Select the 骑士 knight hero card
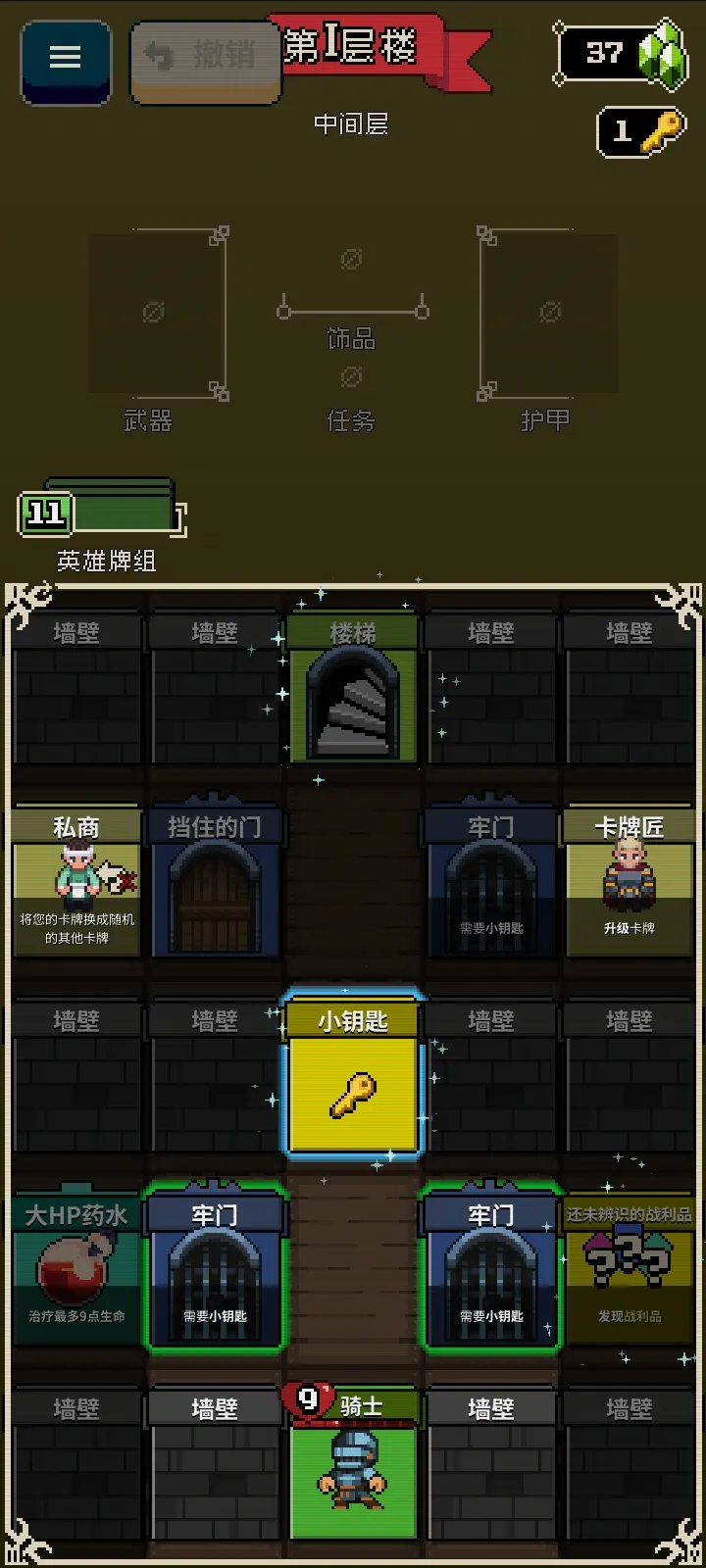706x1568 pixels. [x=353, y=1464]
